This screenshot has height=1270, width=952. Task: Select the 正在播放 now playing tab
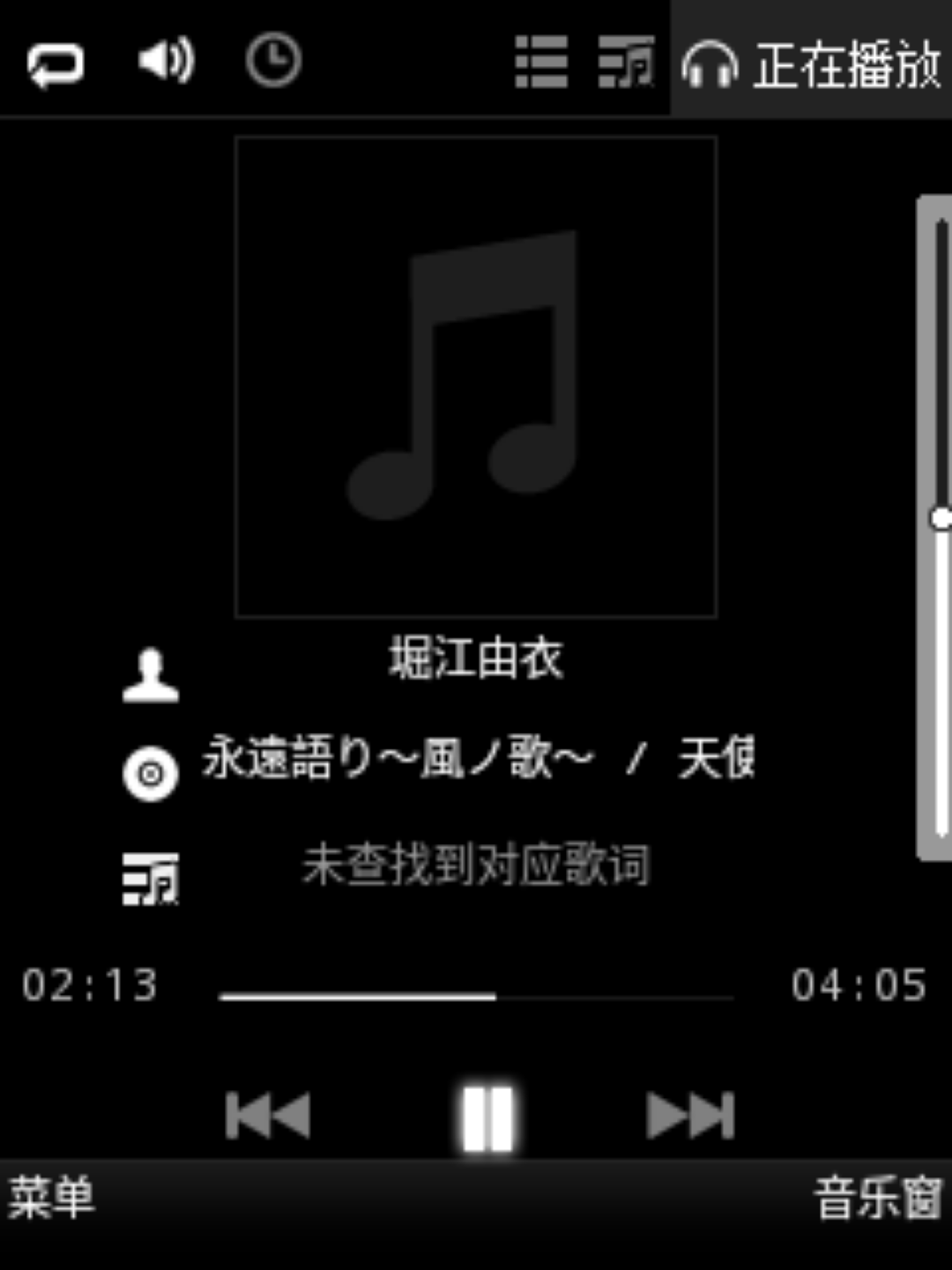[x=811, y=63]
